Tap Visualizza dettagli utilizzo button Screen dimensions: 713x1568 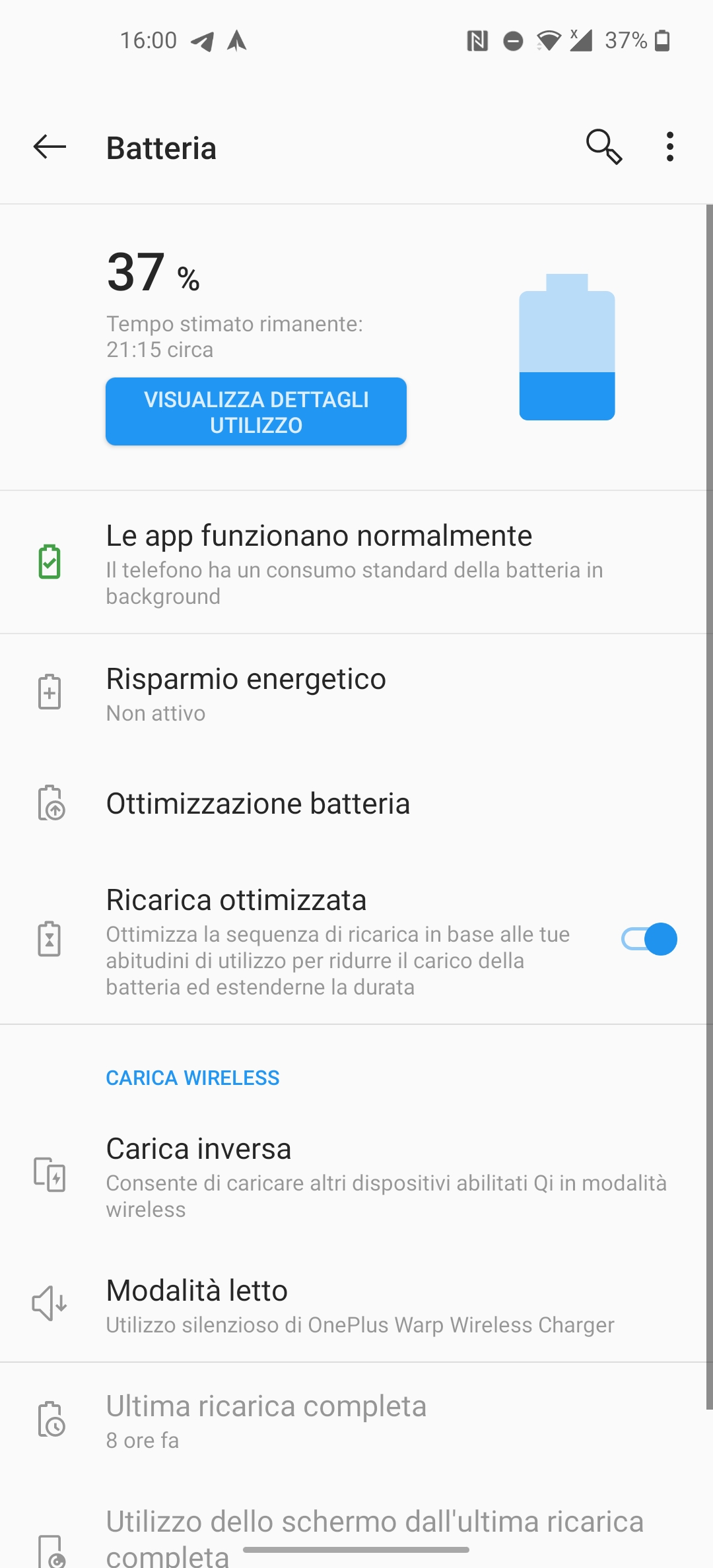coord(256,412)
